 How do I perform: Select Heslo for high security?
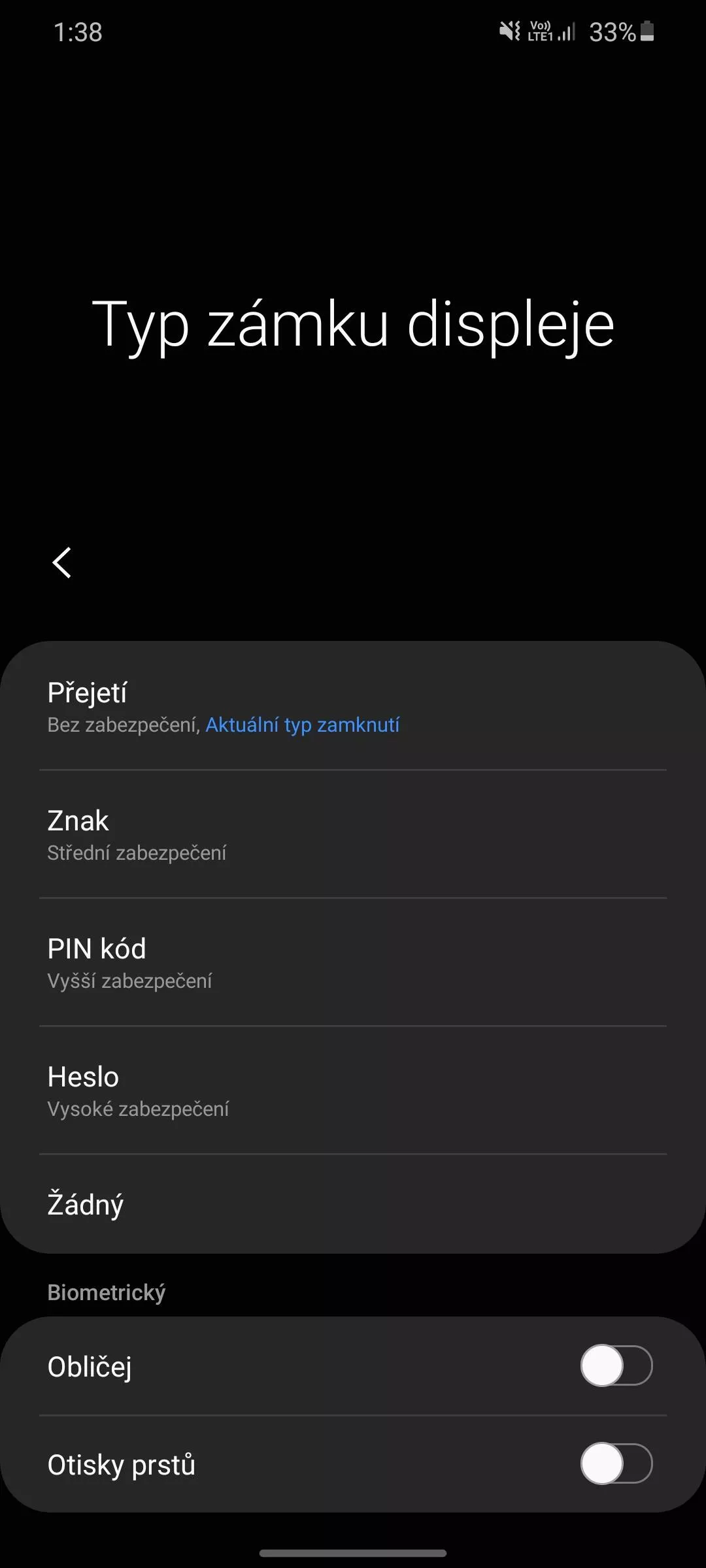353,1090
